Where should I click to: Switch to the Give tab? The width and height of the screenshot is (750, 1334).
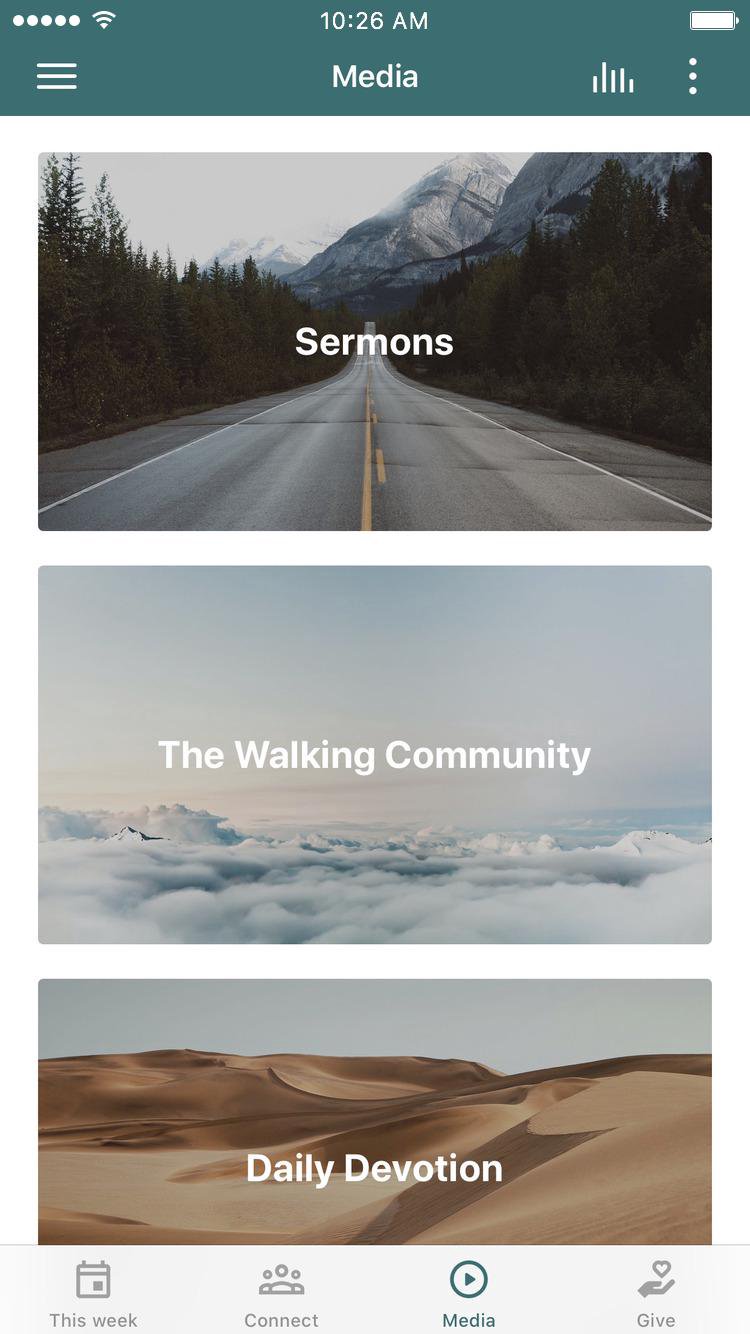pyautogui.click(x=656, y=1294)
